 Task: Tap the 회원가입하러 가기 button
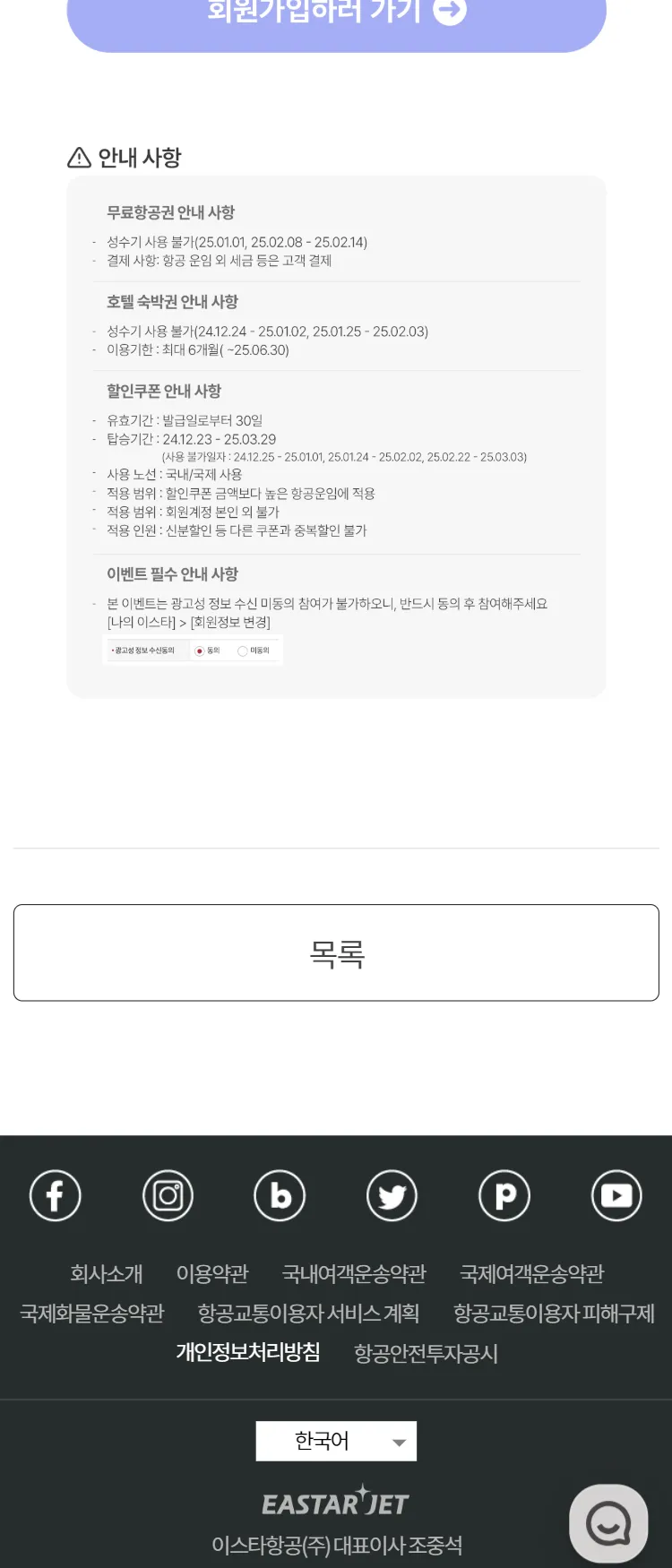coord(336,18)
